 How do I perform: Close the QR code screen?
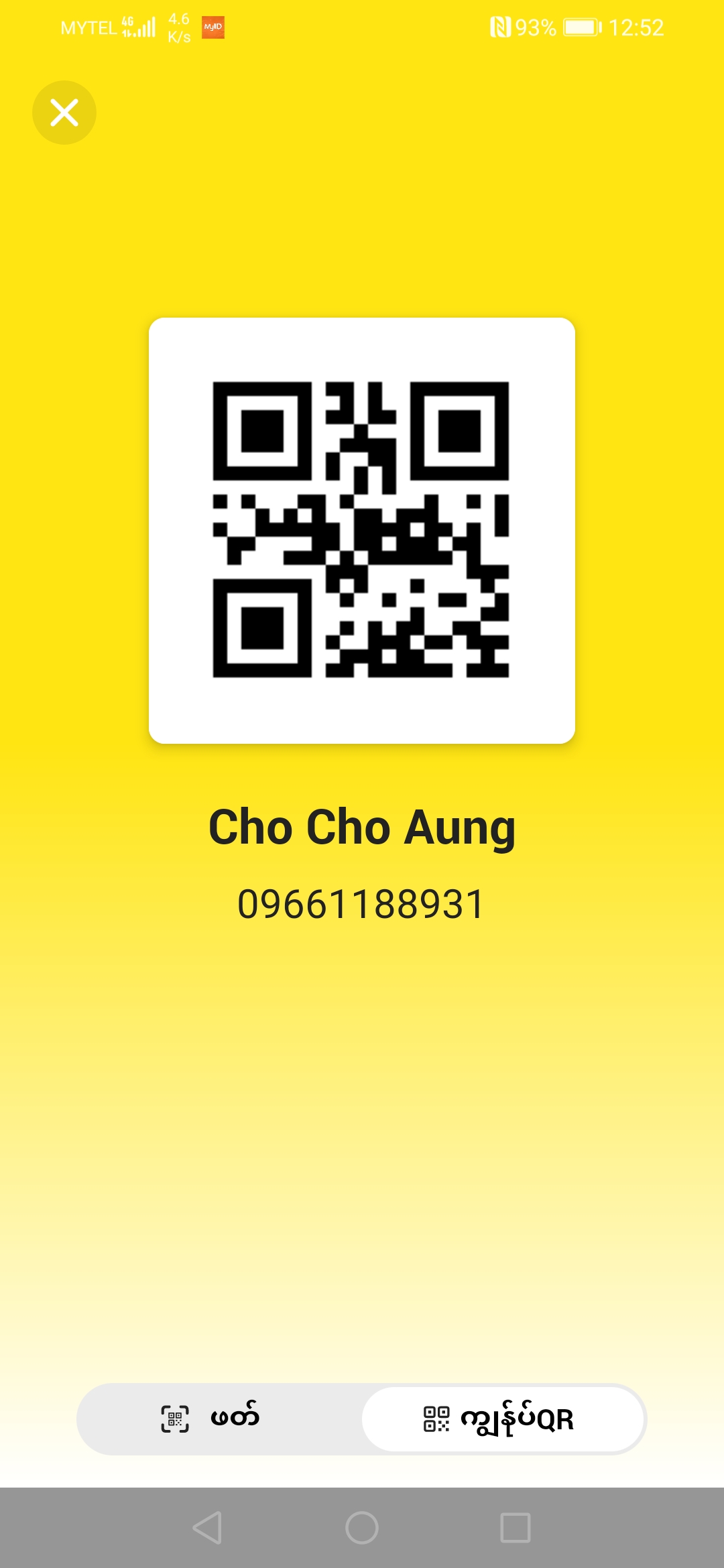(64, 113)
